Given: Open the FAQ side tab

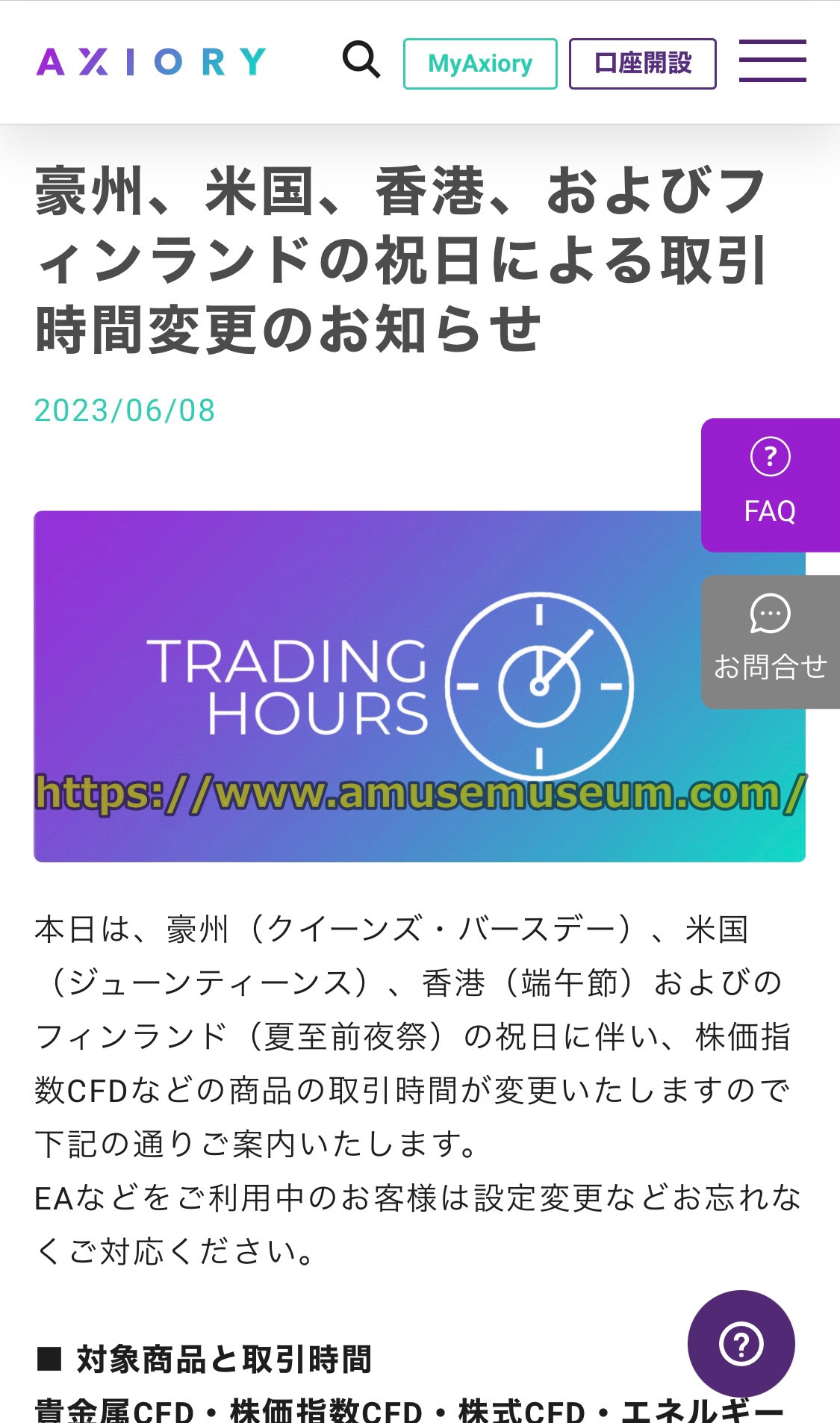Looking at the screenshot, I should coord(770,485).
